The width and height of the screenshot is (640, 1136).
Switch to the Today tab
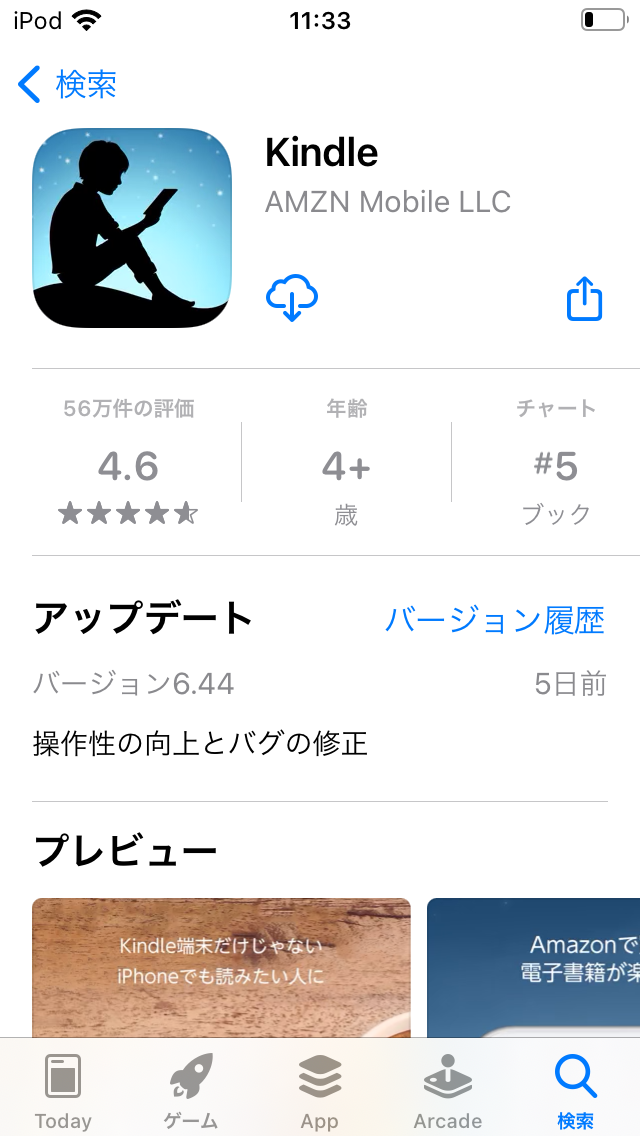63,1091
